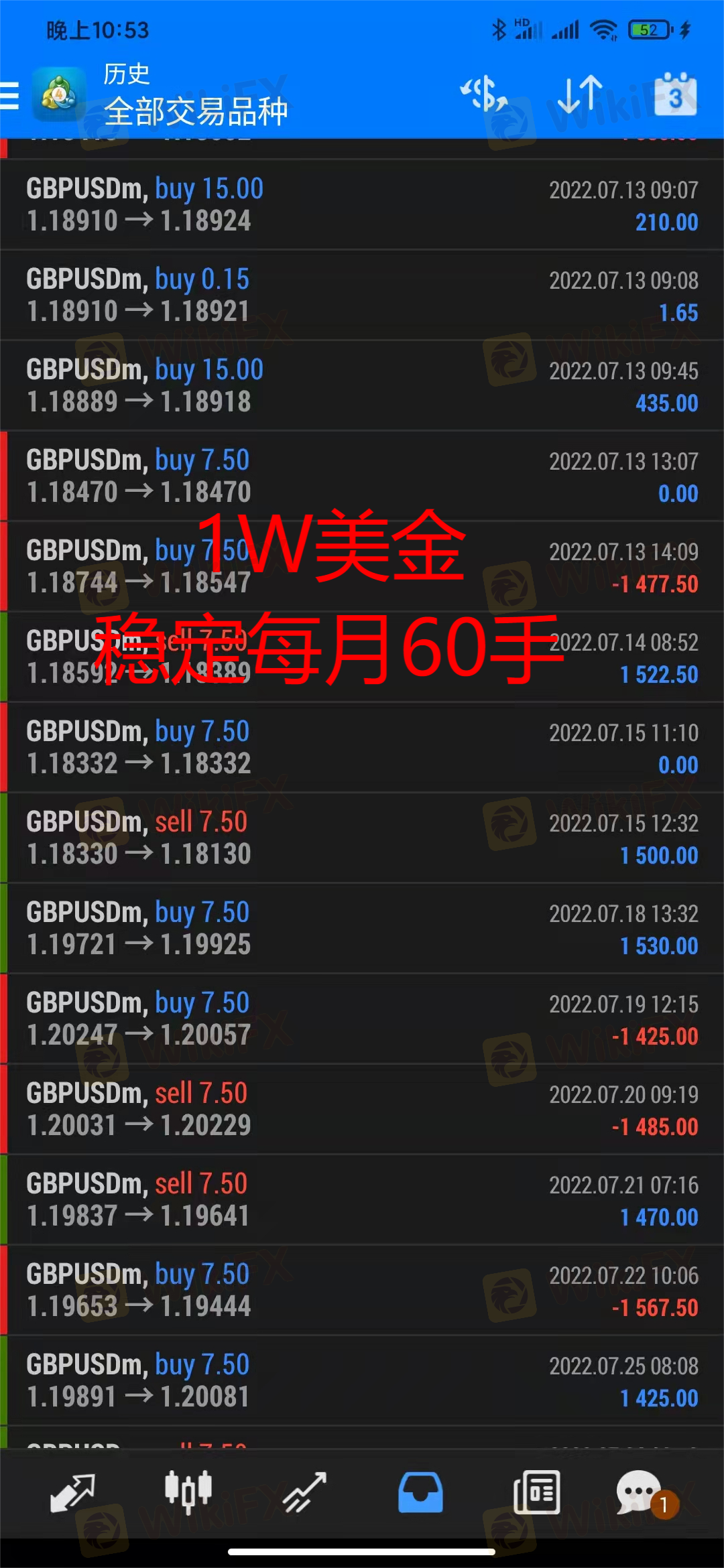Open the News tab

tap(536, 1493)
